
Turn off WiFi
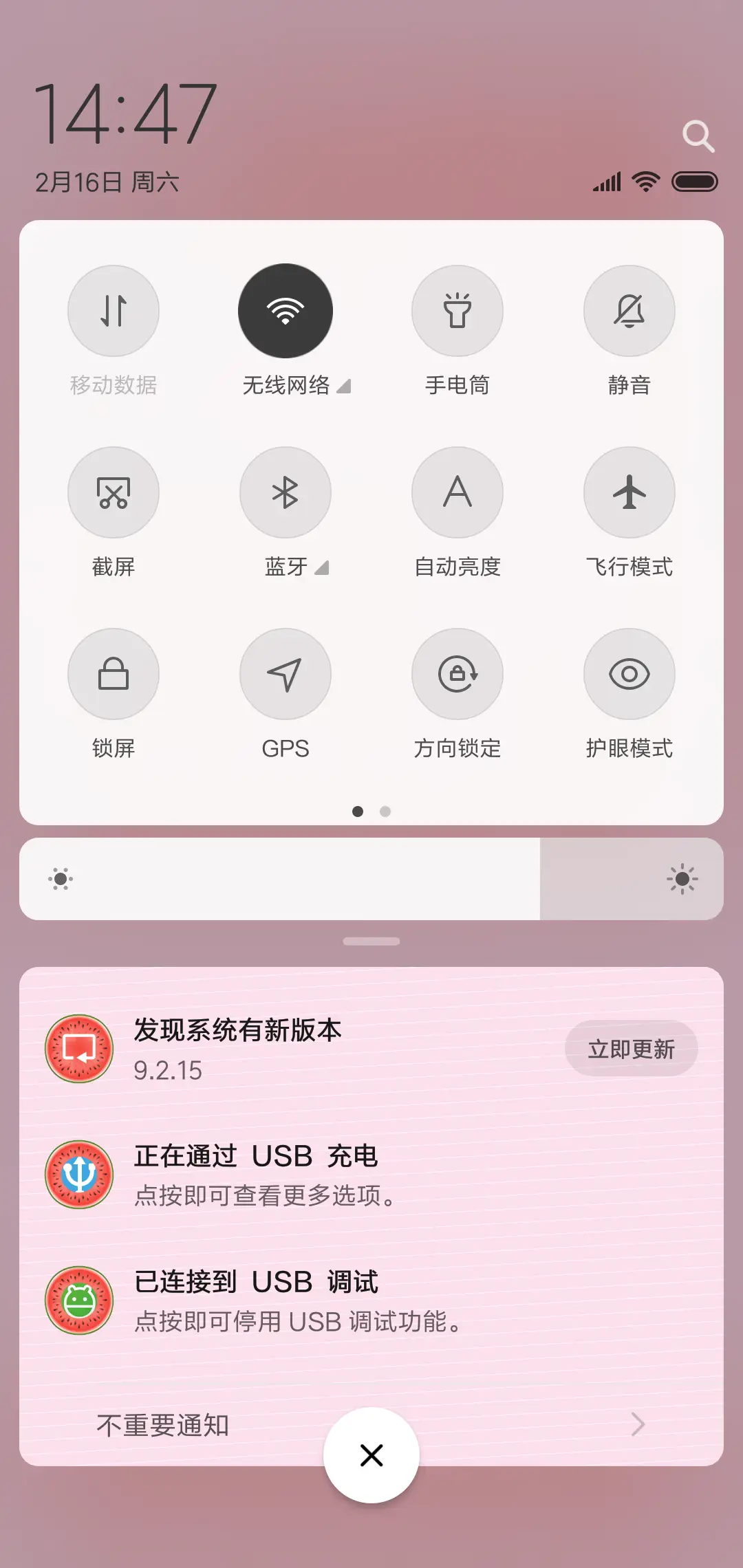point(286,311)
